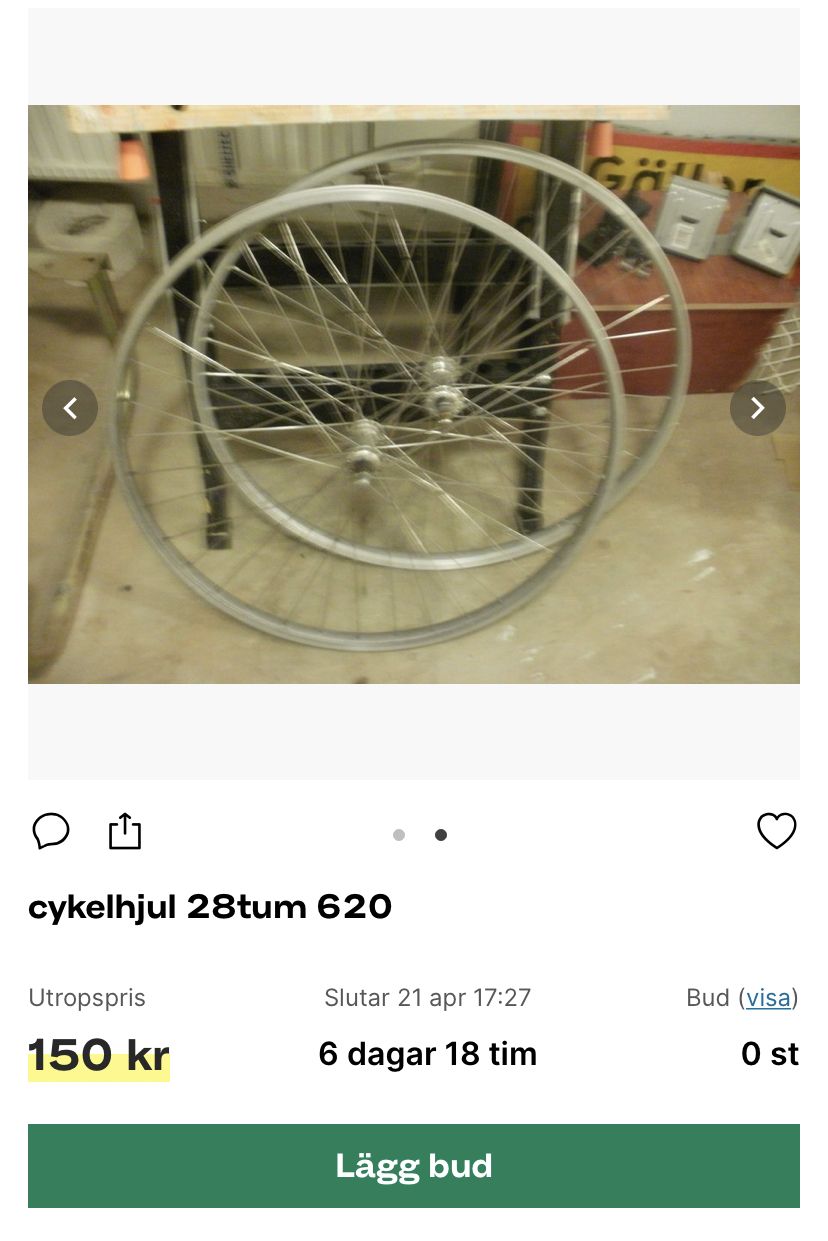828x1241 pixels.
Task: Tap the "visa" link to view bids
Action: click(x=768, y=997)
